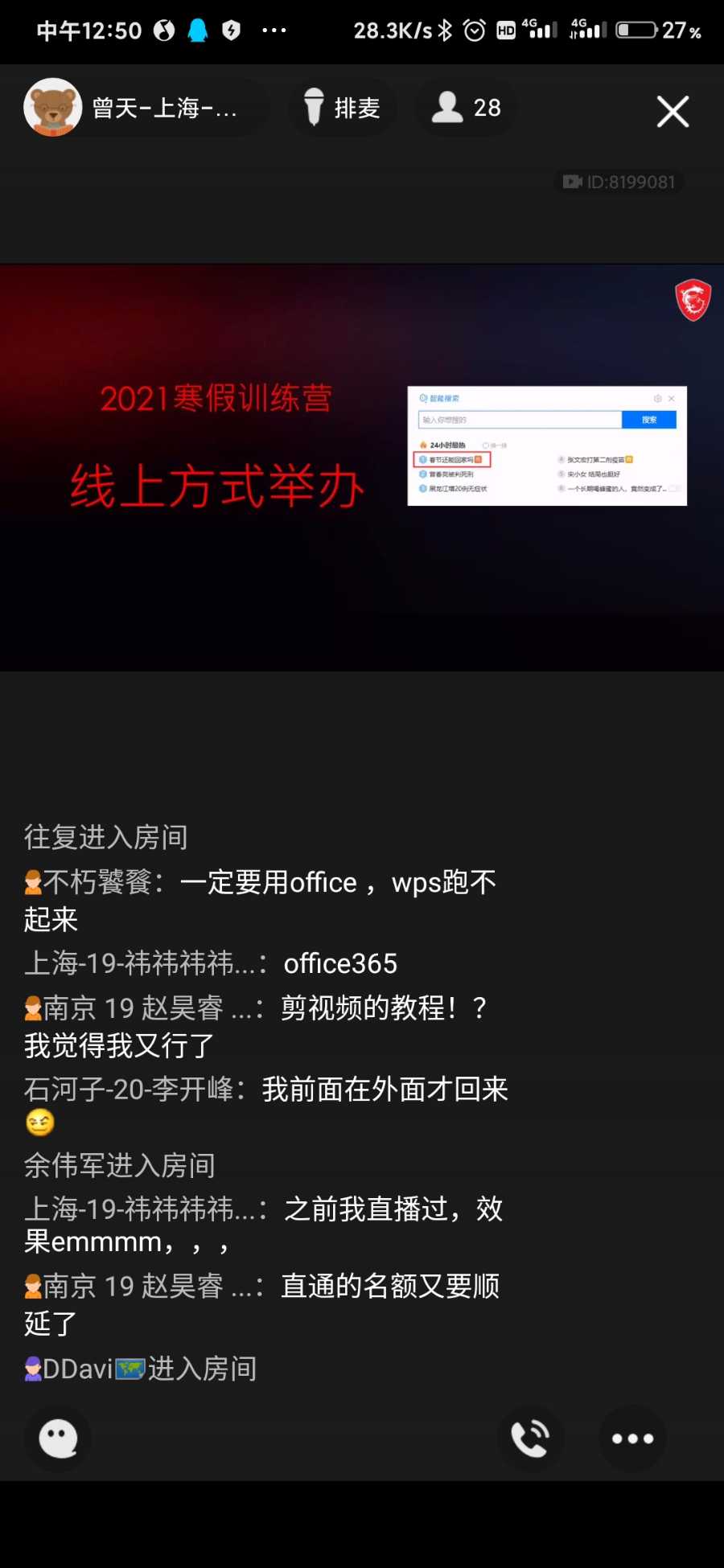Start a voice call request
The image size is (724, 1568).
(x=530, y=1439)
